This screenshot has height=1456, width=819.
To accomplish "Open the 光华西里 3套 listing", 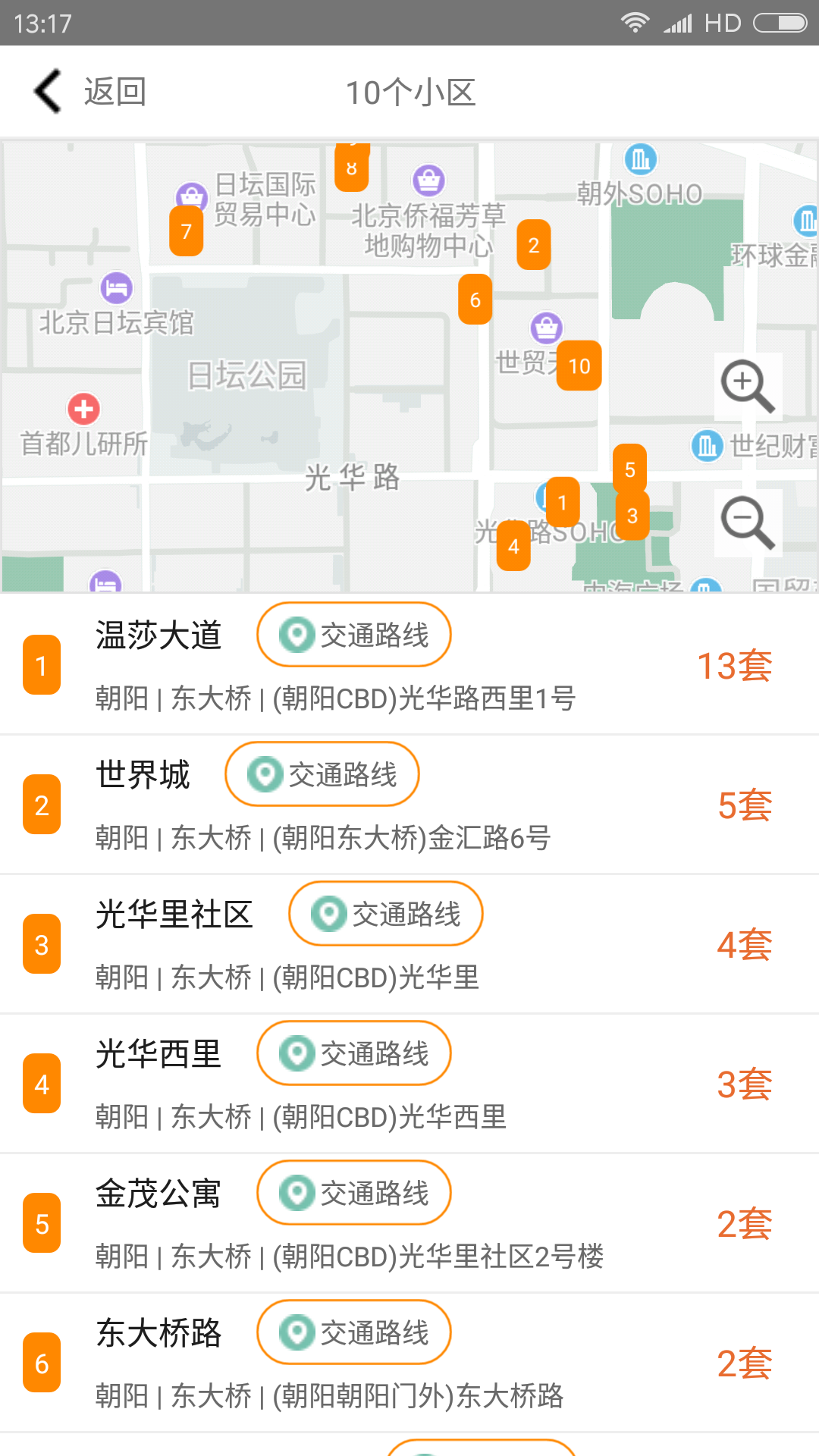I will (409, 1084).
